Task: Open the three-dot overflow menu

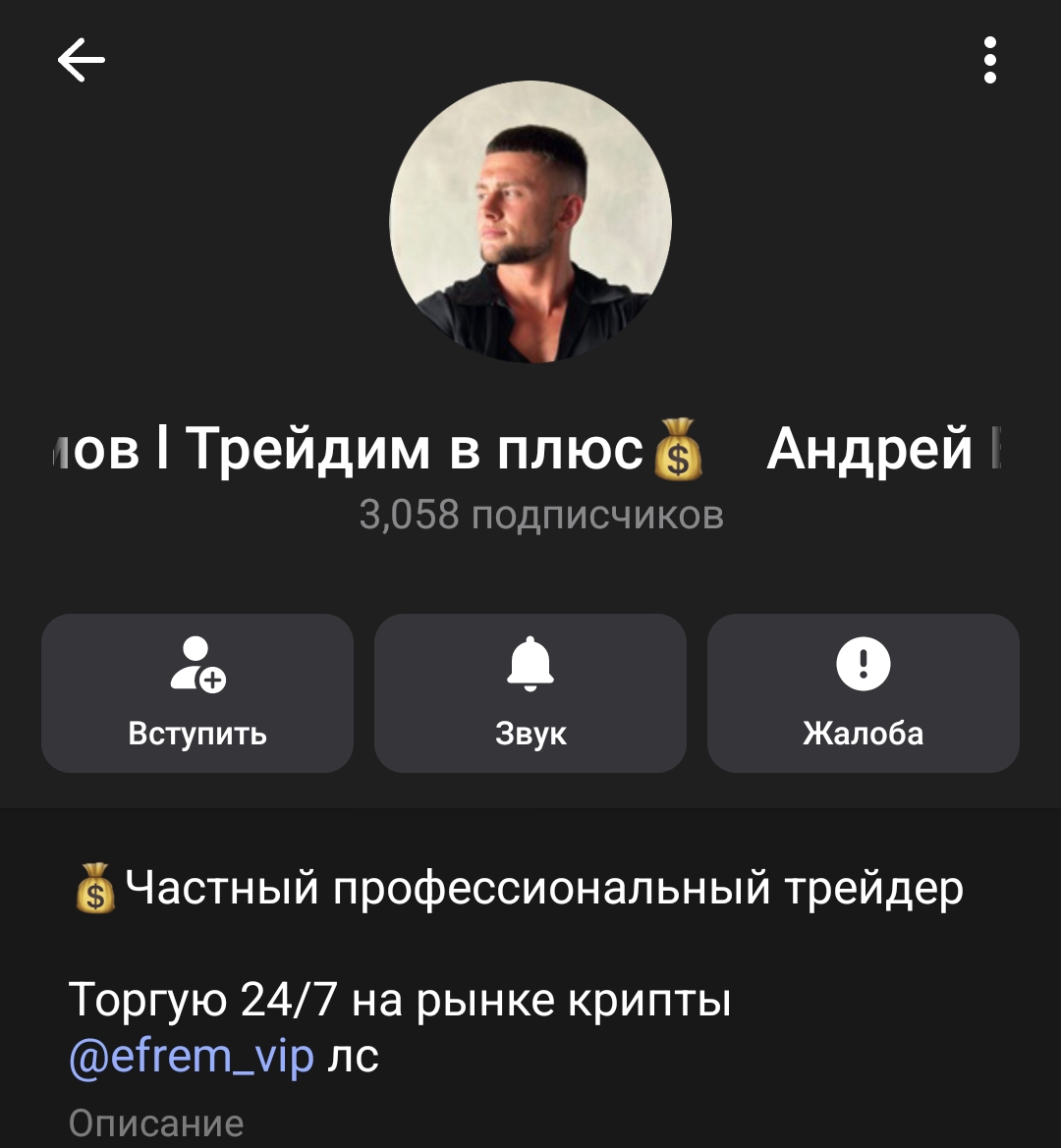Action: pos(989,61)
